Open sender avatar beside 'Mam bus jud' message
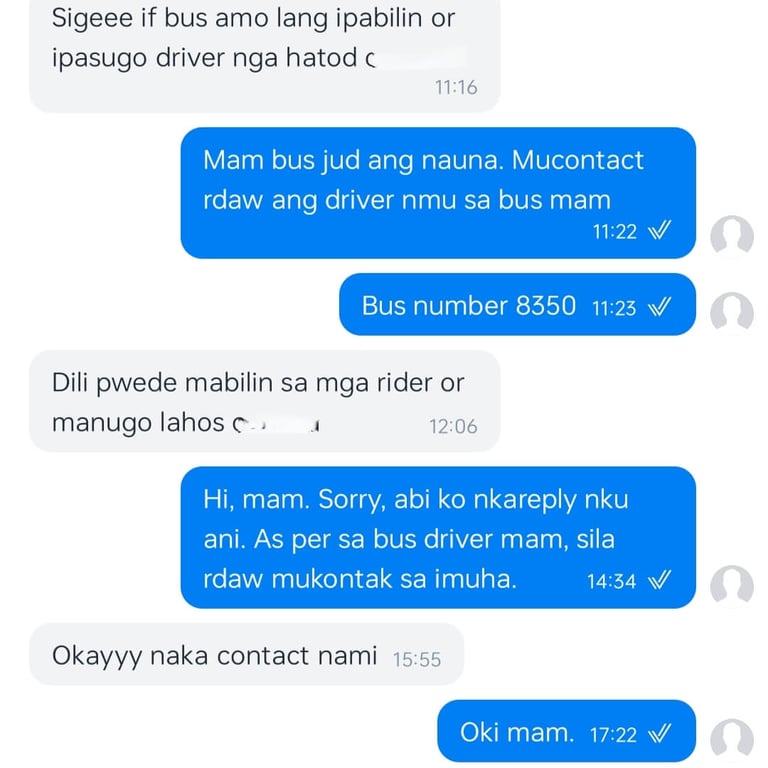Image resolution: width=768 pixels, height=768 pixels. [x=731, y=236]
